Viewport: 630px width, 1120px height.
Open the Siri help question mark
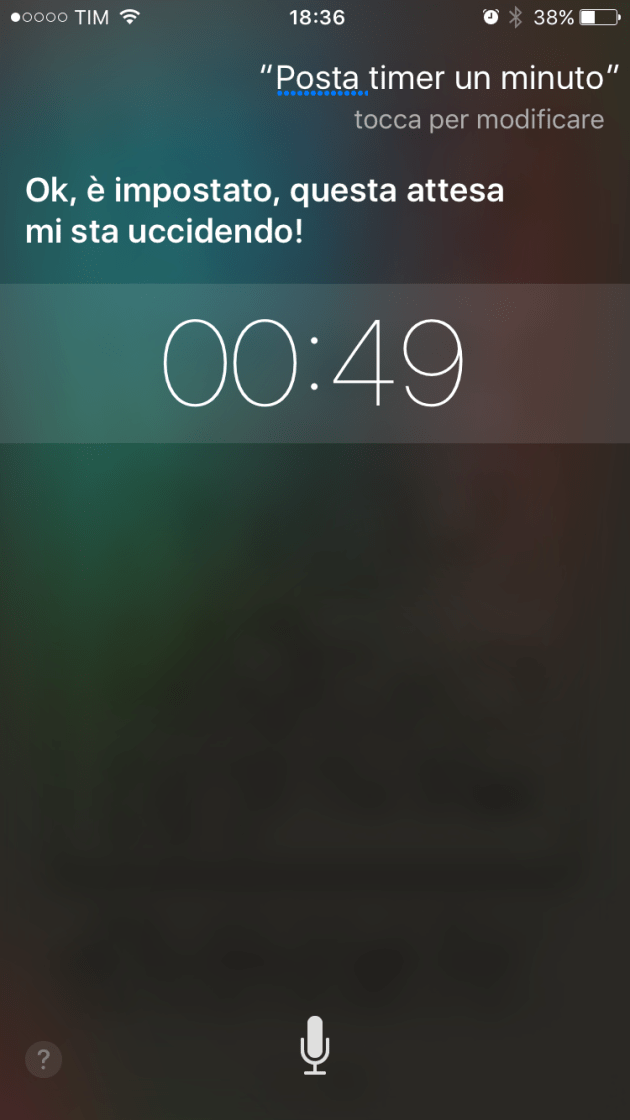(44, 1059)
